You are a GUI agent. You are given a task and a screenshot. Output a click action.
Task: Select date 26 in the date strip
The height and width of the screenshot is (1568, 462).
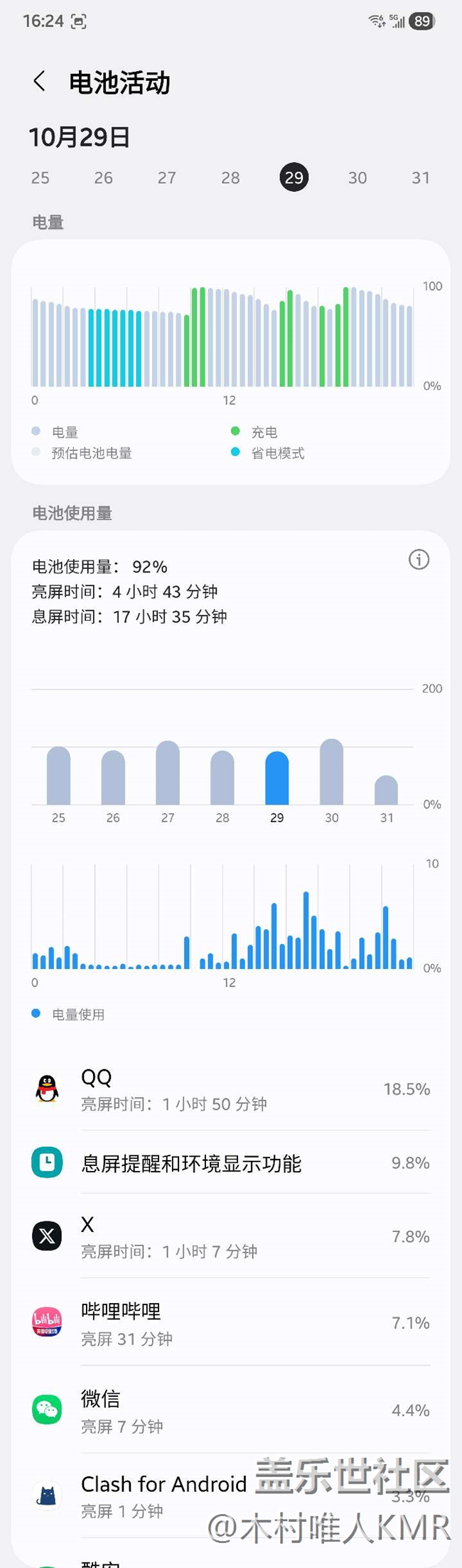[104, 178]
